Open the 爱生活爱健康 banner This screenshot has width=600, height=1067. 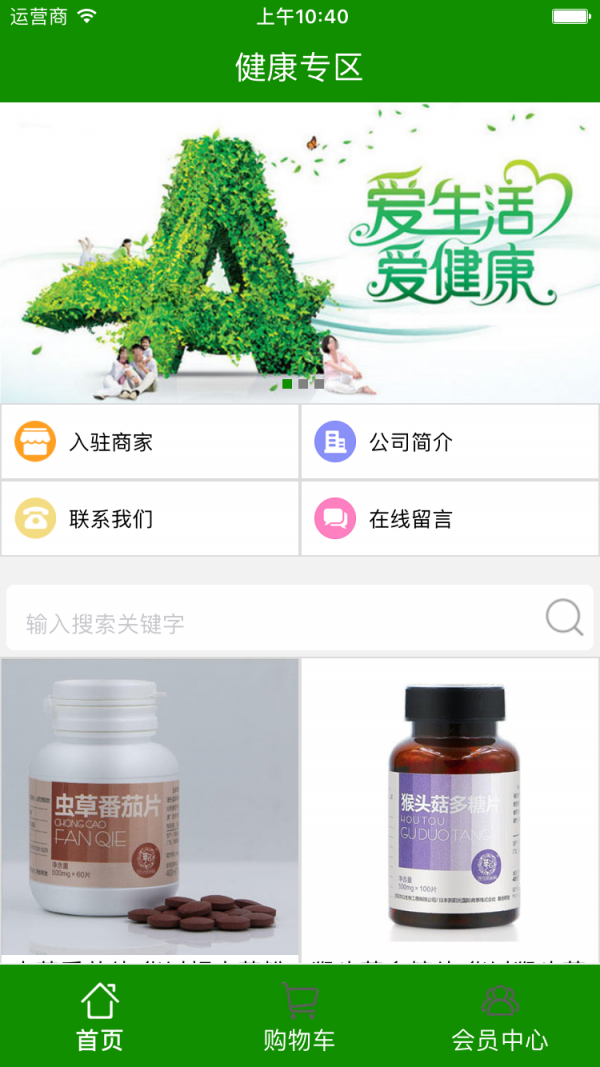pyautogui.click(x=300, y=250)
